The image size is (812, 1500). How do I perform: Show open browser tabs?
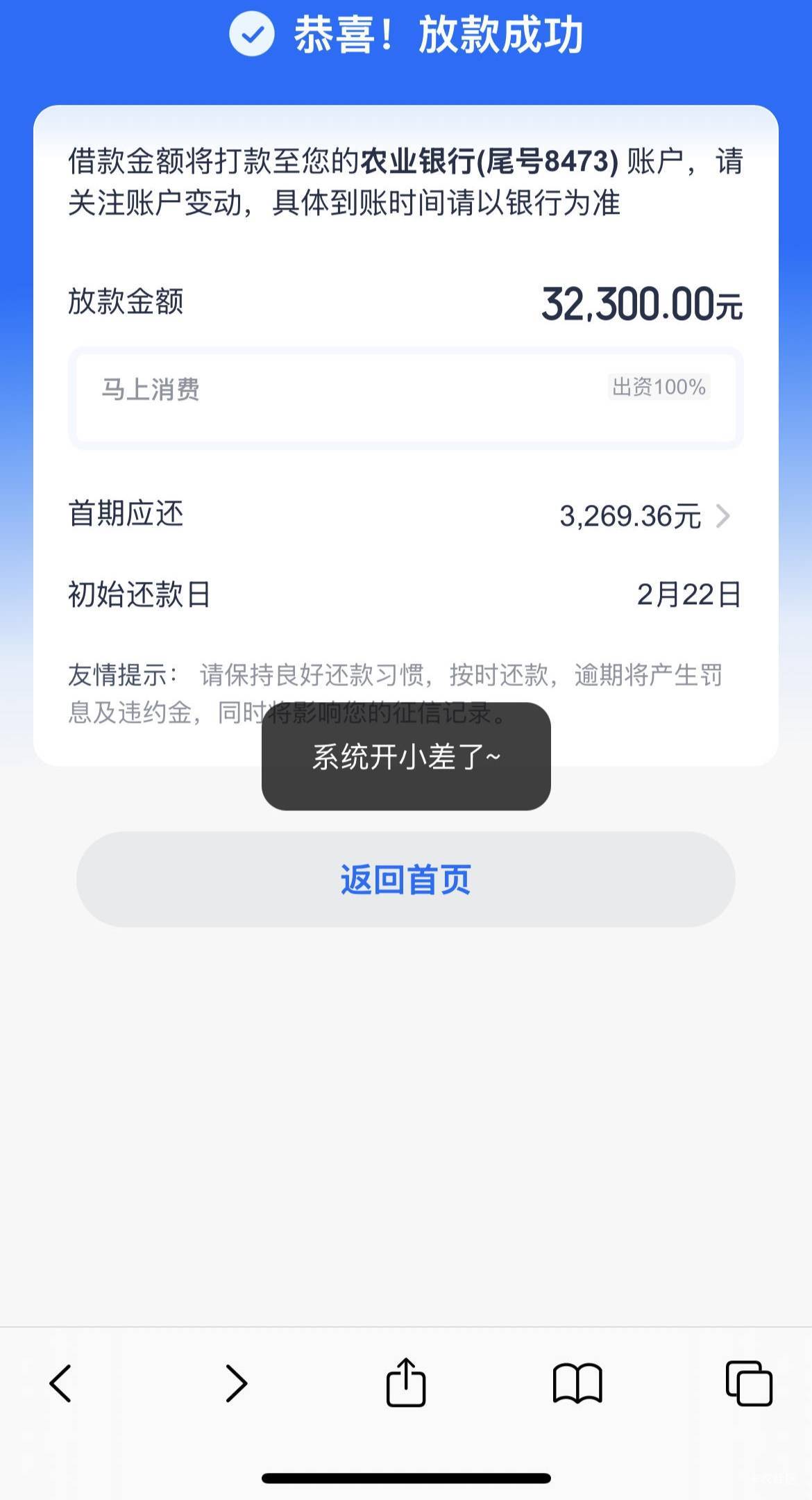749,1383
